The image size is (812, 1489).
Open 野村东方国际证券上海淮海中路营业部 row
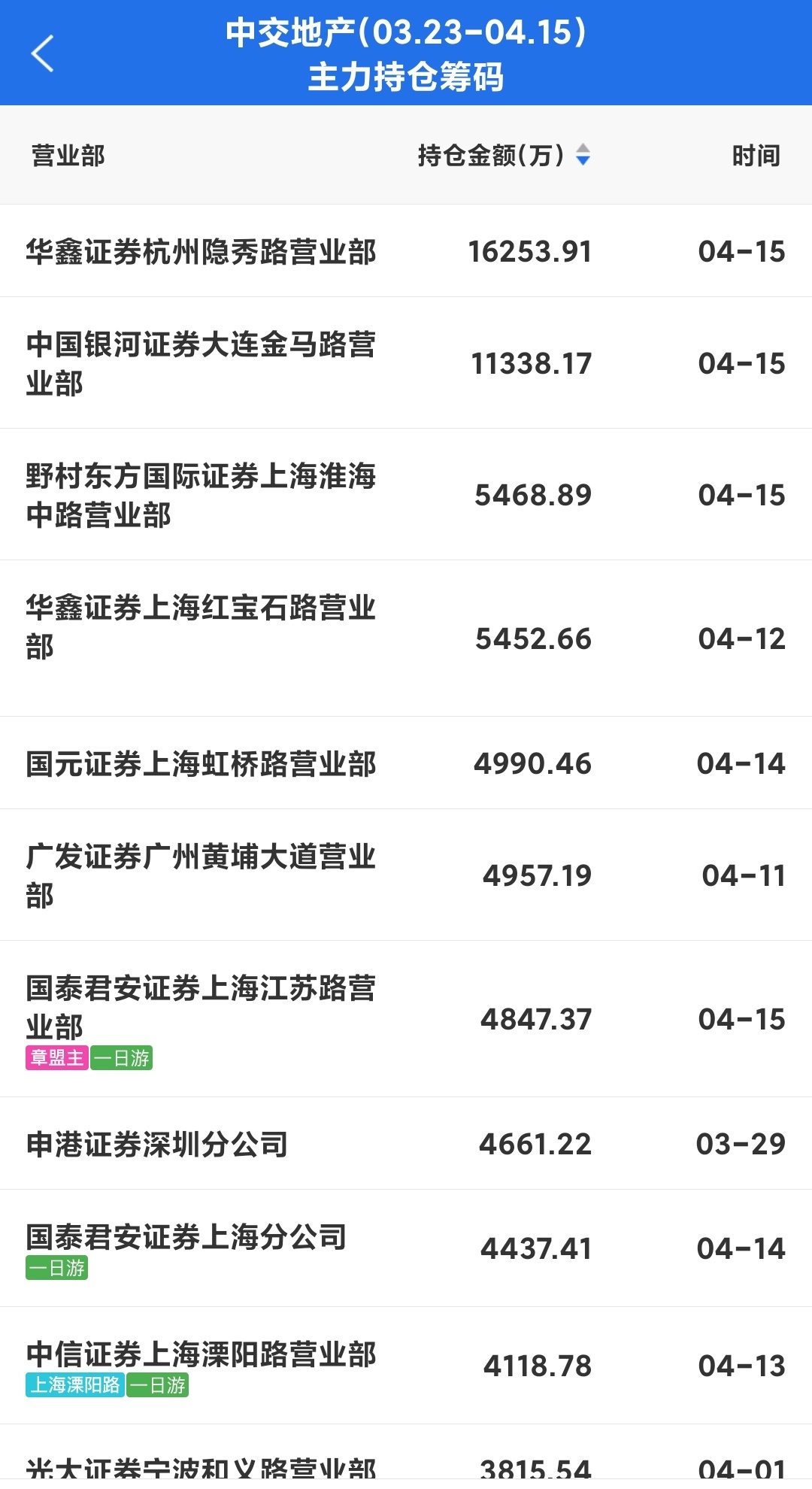[x=406, y=495]
